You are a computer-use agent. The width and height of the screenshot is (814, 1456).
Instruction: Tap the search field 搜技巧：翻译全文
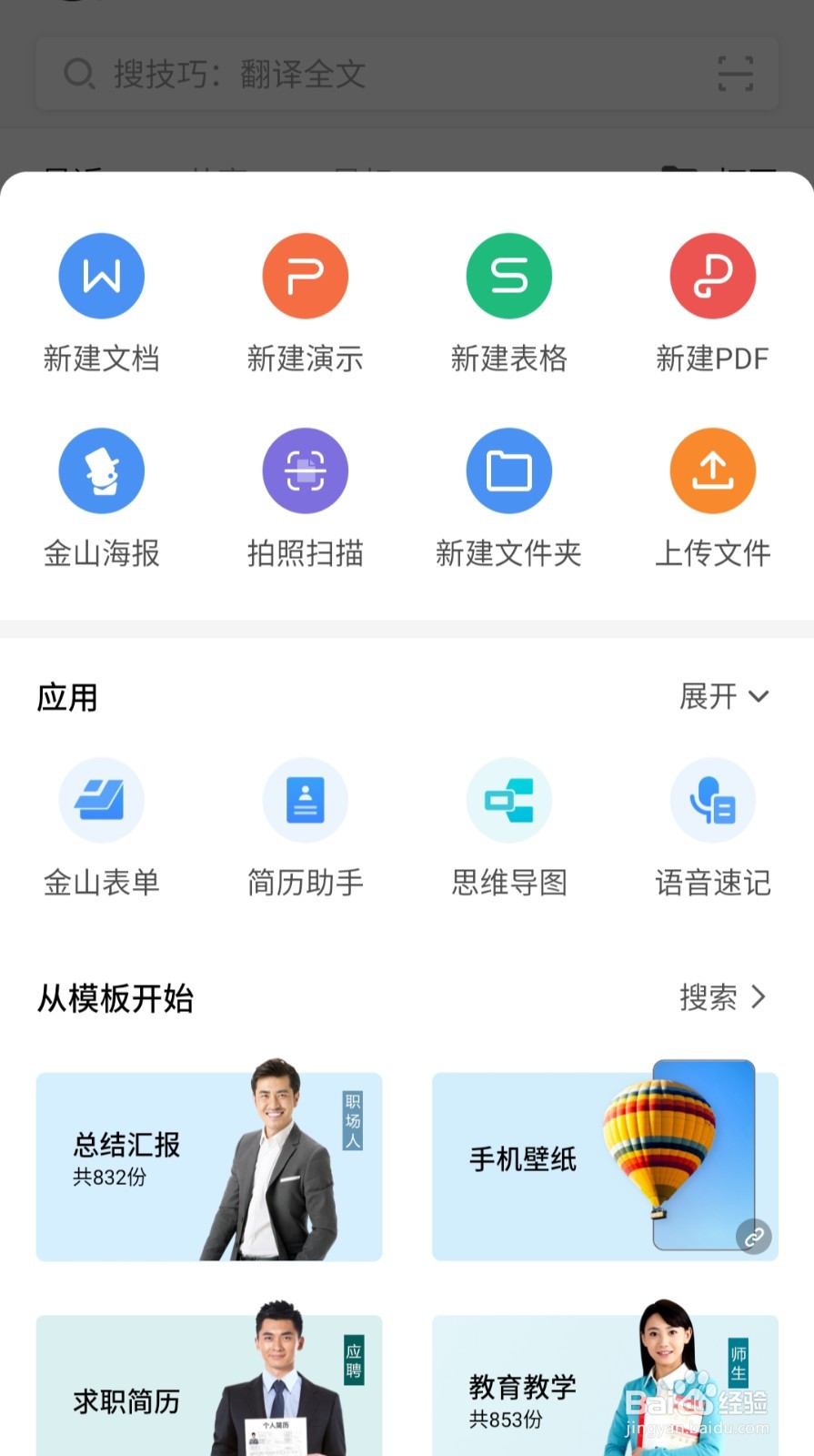pyautogui.click(x=364, y=73)
